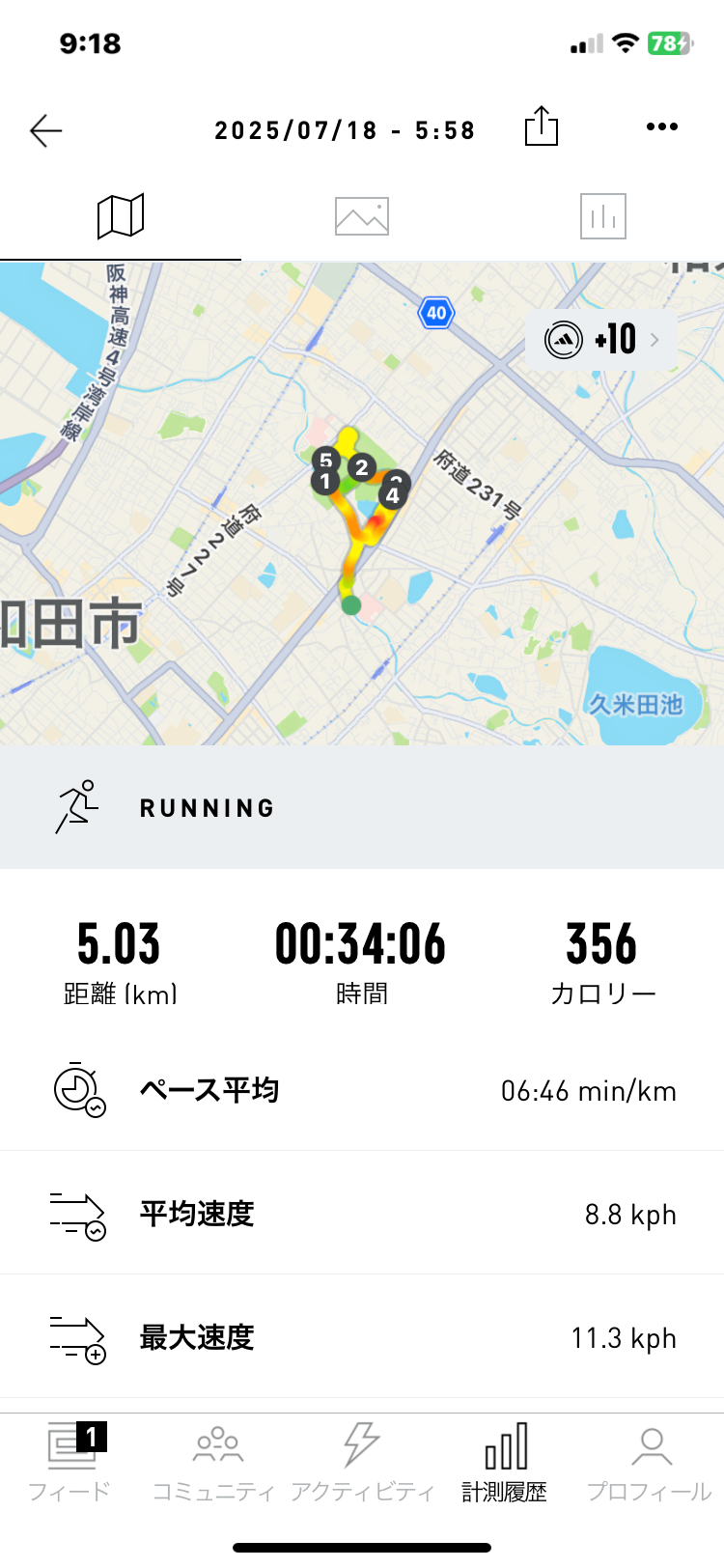Switch to the photos tab

click(x=362, y=216)
